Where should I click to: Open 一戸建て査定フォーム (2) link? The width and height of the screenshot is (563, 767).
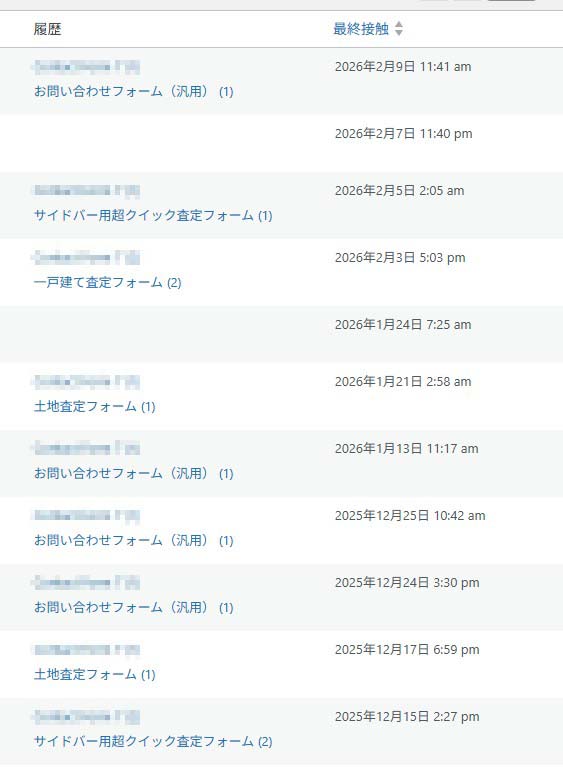tap(108, 282)
